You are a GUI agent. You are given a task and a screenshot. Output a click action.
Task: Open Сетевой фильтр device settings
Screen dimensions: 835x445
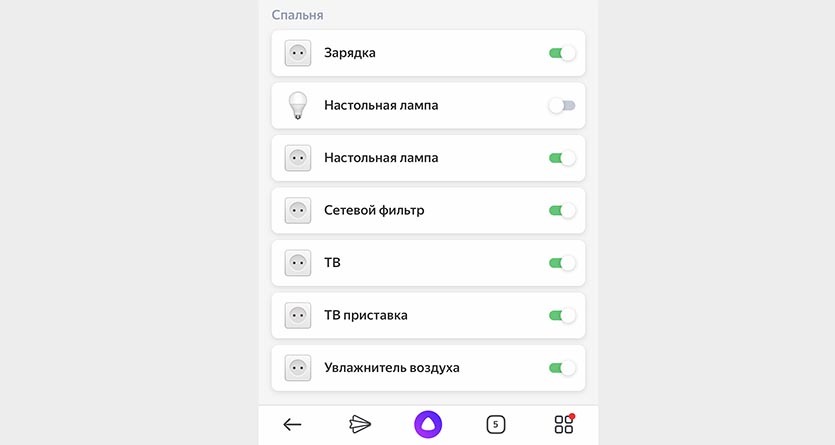coord(400,211)
